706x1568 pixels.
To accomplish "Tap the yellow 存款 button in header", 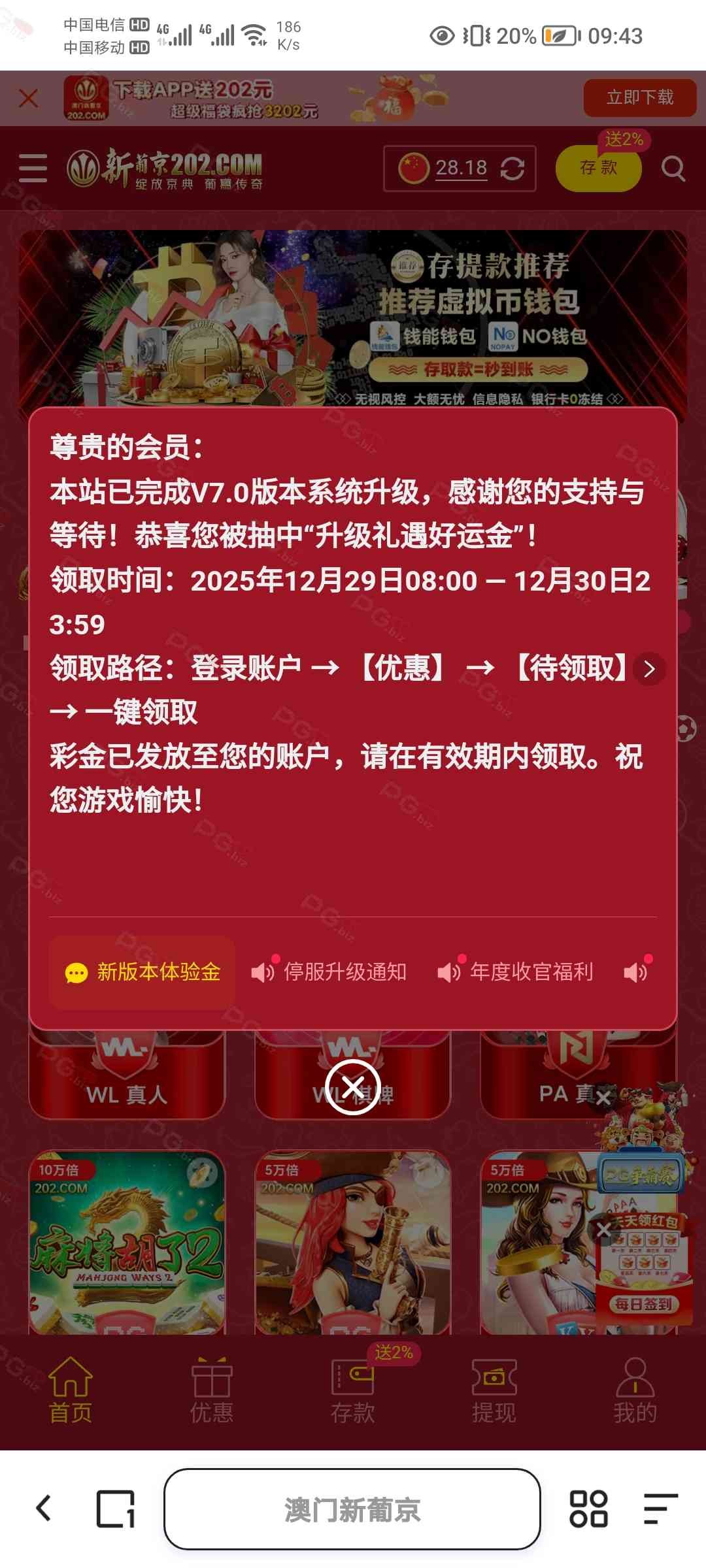I will coord(598,168).
